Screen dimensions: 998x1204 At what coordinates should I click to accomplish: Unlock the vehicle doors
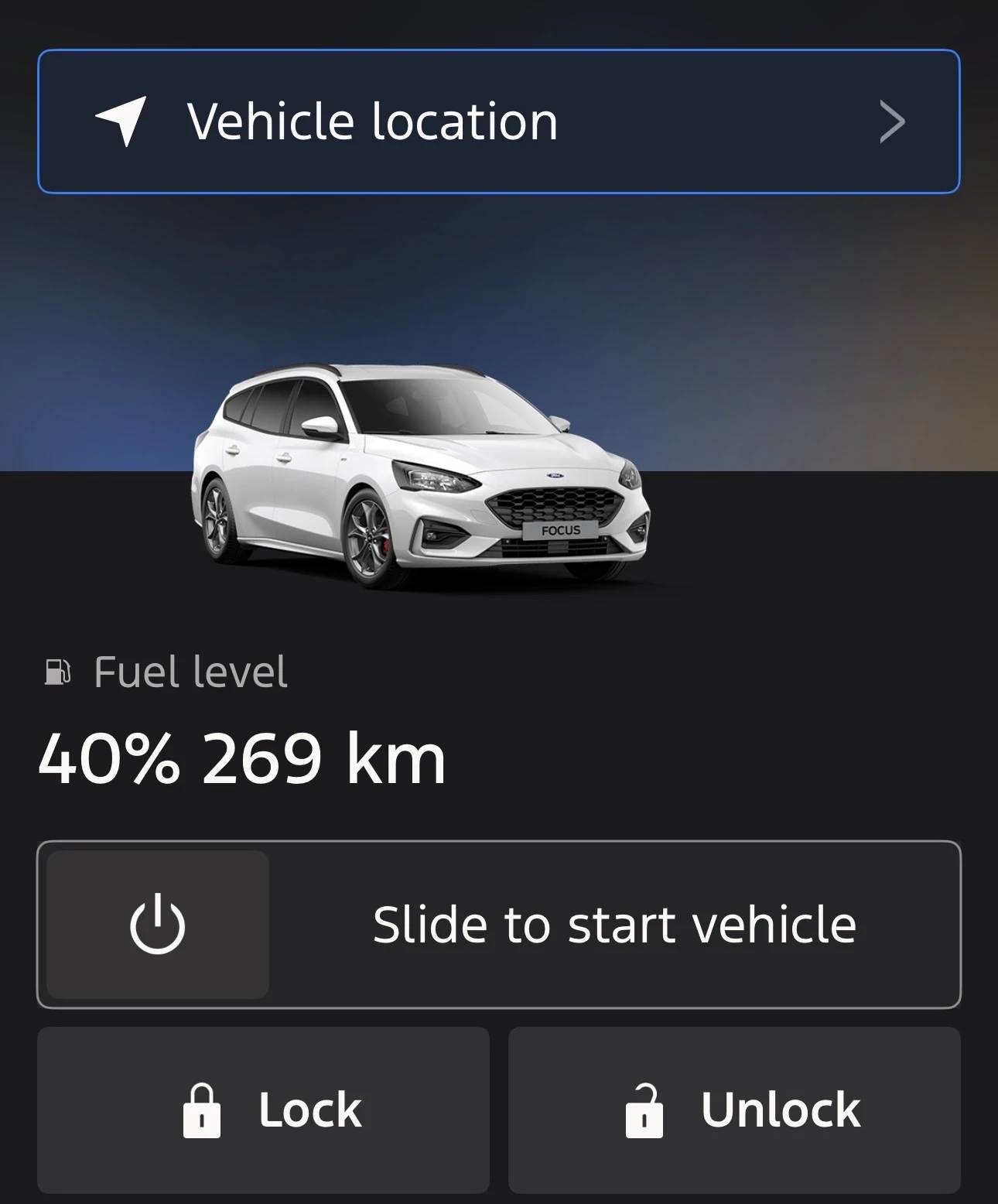pyautogui.click(x=733, y=1110)
